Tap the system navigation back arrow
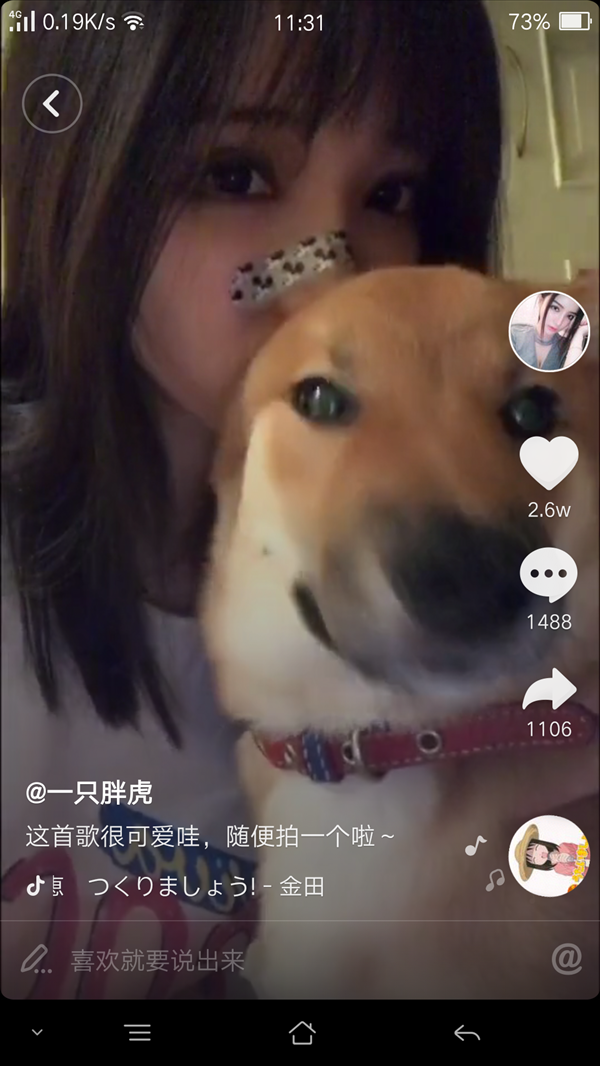Viewport: 600px width, 1066px height. 467,1033
